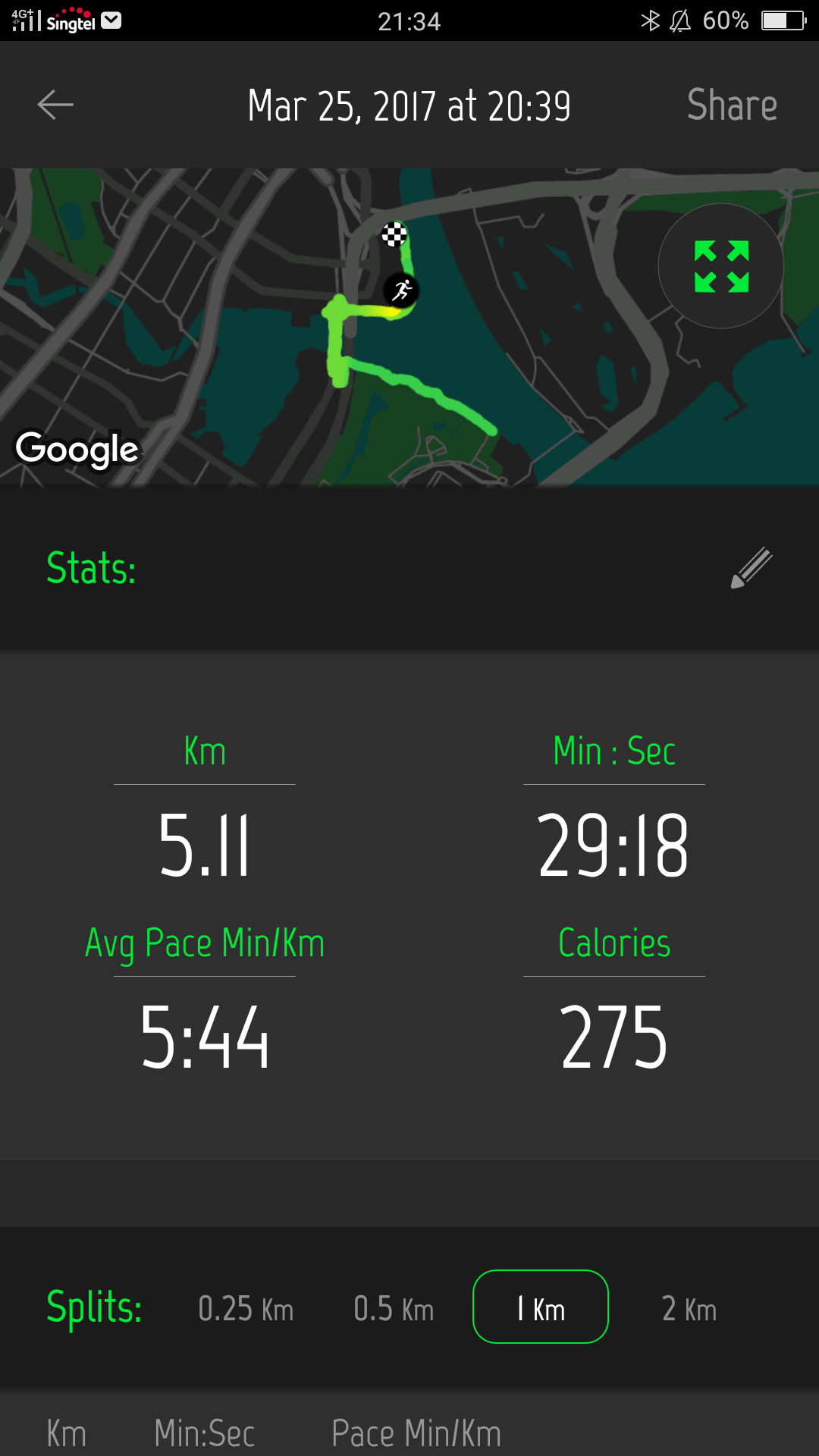
Task: Share this run
Action: pos(732,105)
